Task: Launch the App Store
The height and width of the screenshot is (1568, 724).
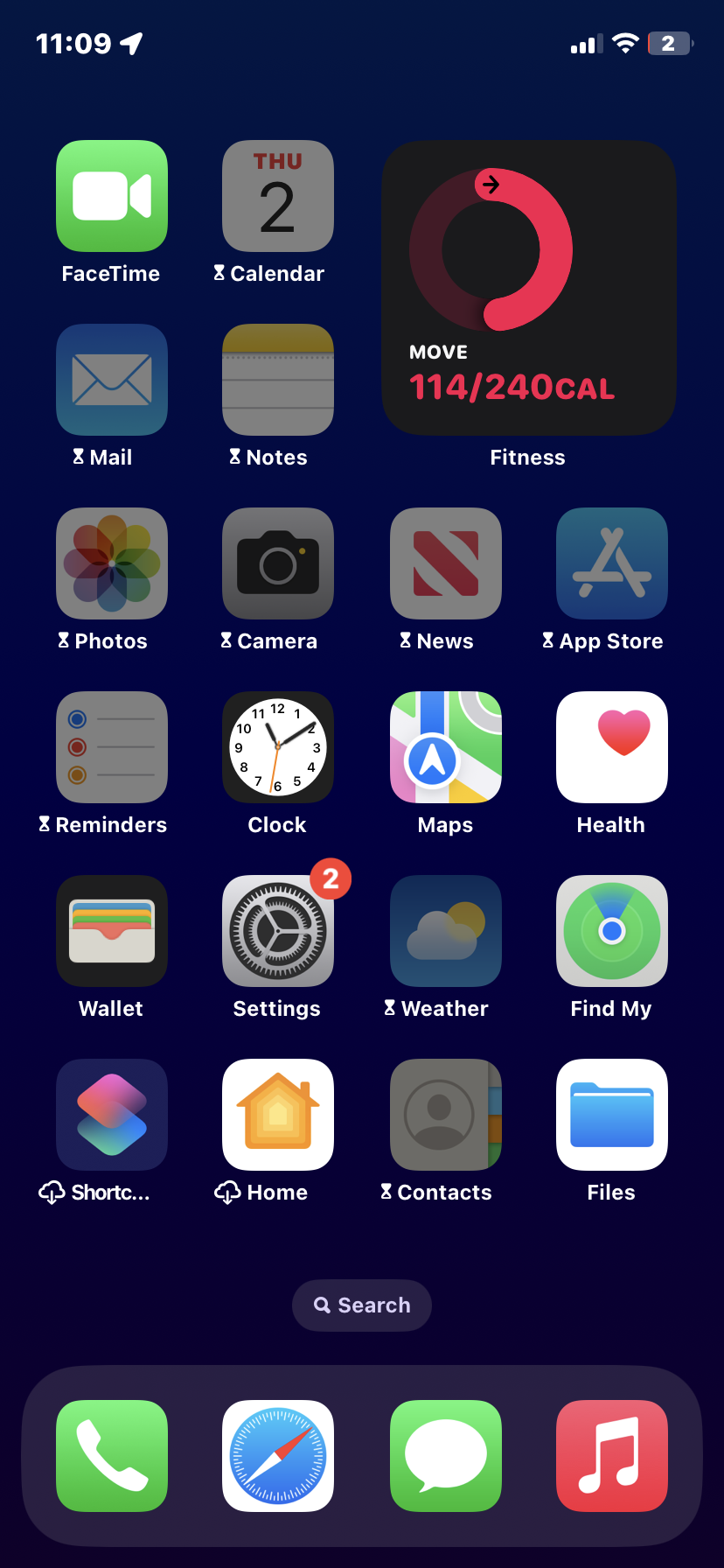Action: point(612,563)
